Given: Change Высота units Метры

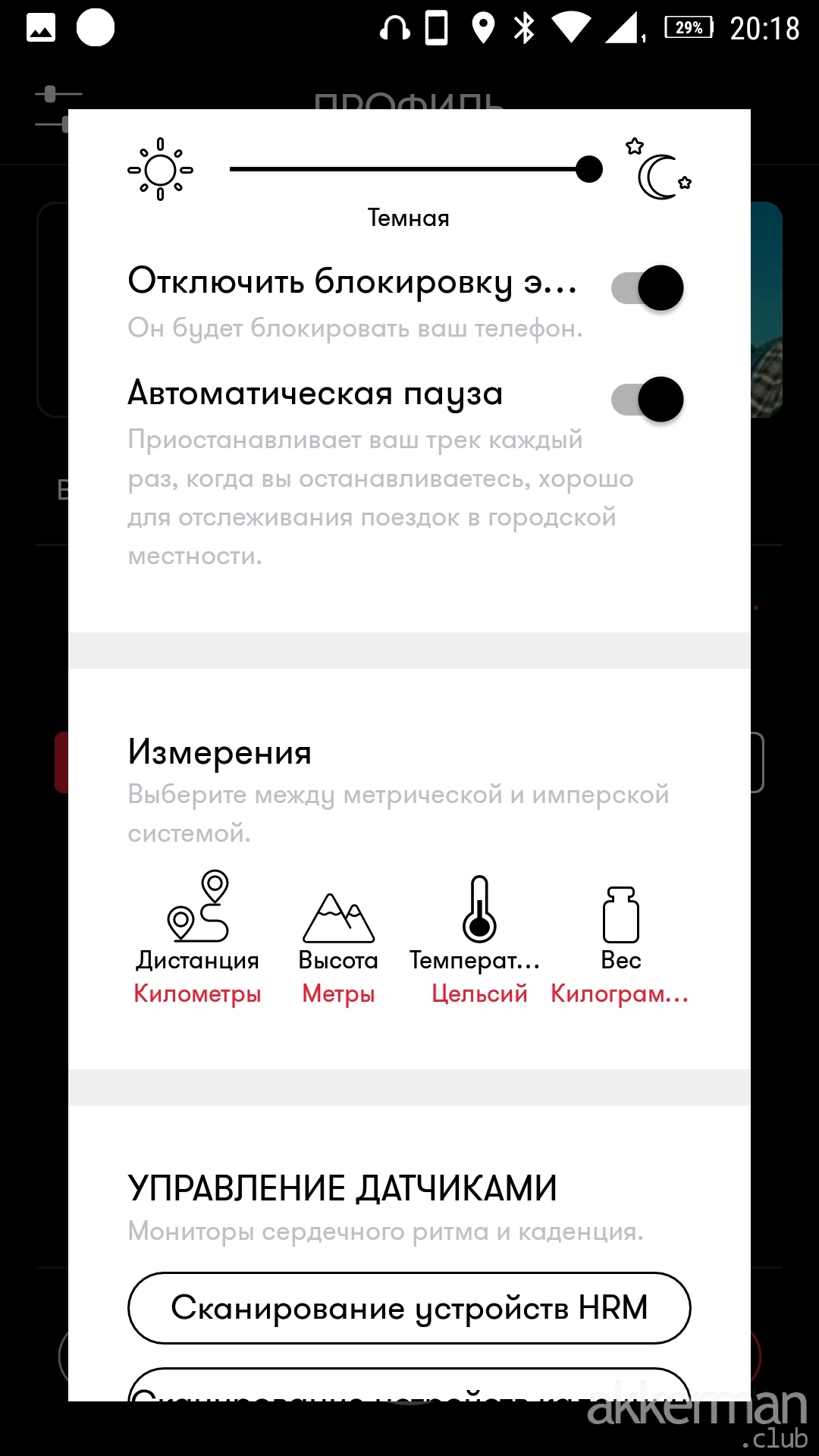Looking at the screenshot, I should click(x=338, y=993).
